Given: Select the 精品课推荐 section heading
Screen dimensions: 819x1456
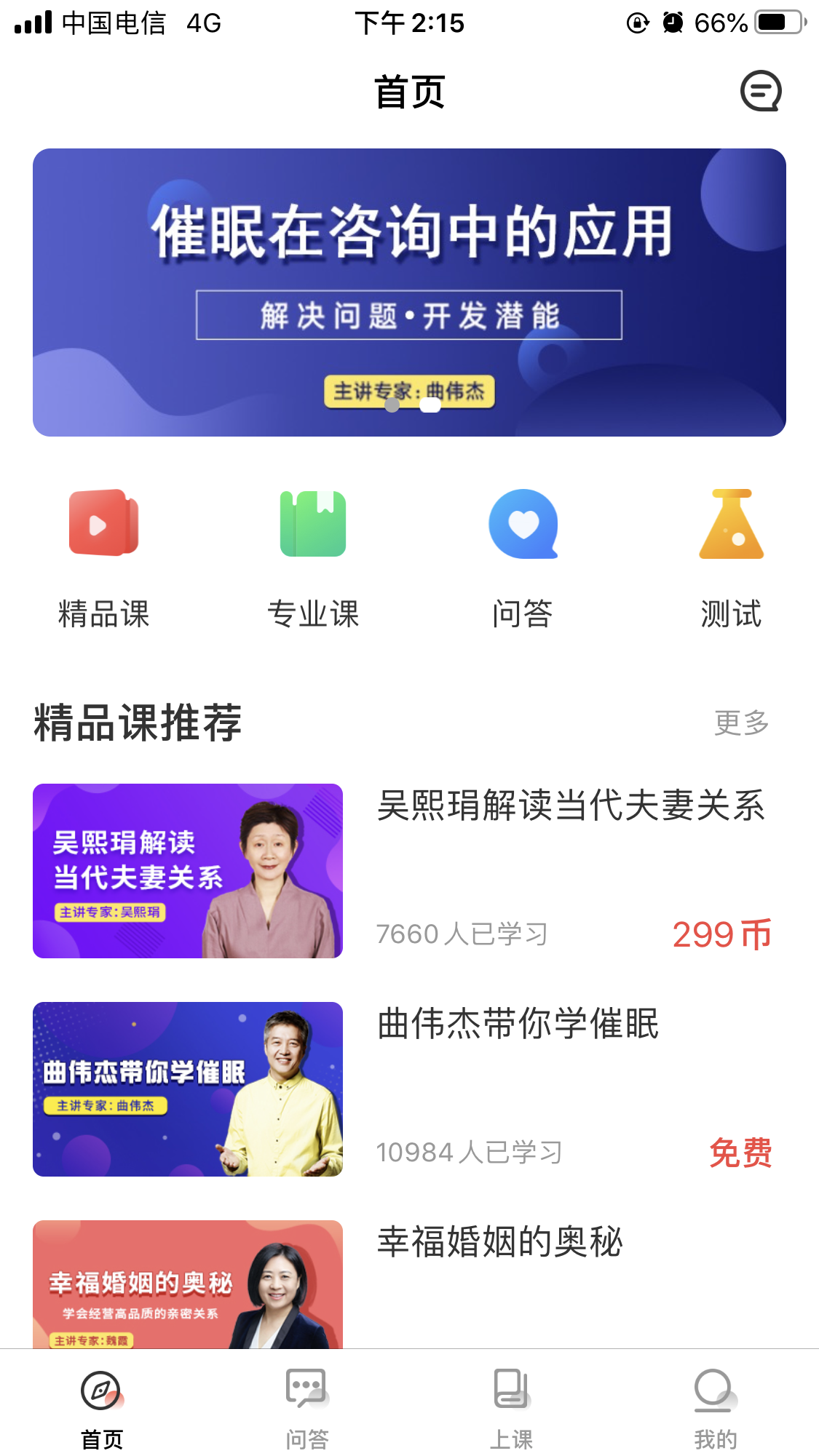Looking at the screenshot, I should (x=138, y=722).
